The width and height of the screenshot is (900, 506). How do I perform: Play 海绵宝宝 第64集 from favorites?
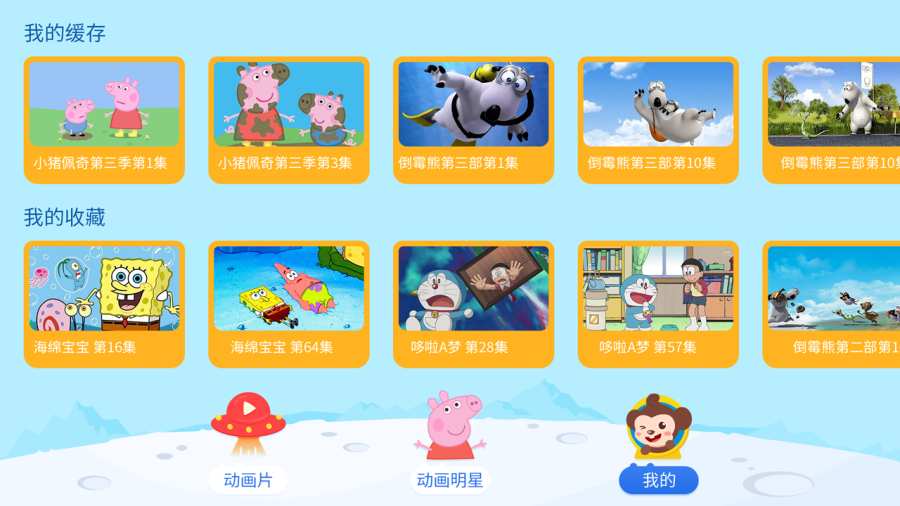pos(288,303)
